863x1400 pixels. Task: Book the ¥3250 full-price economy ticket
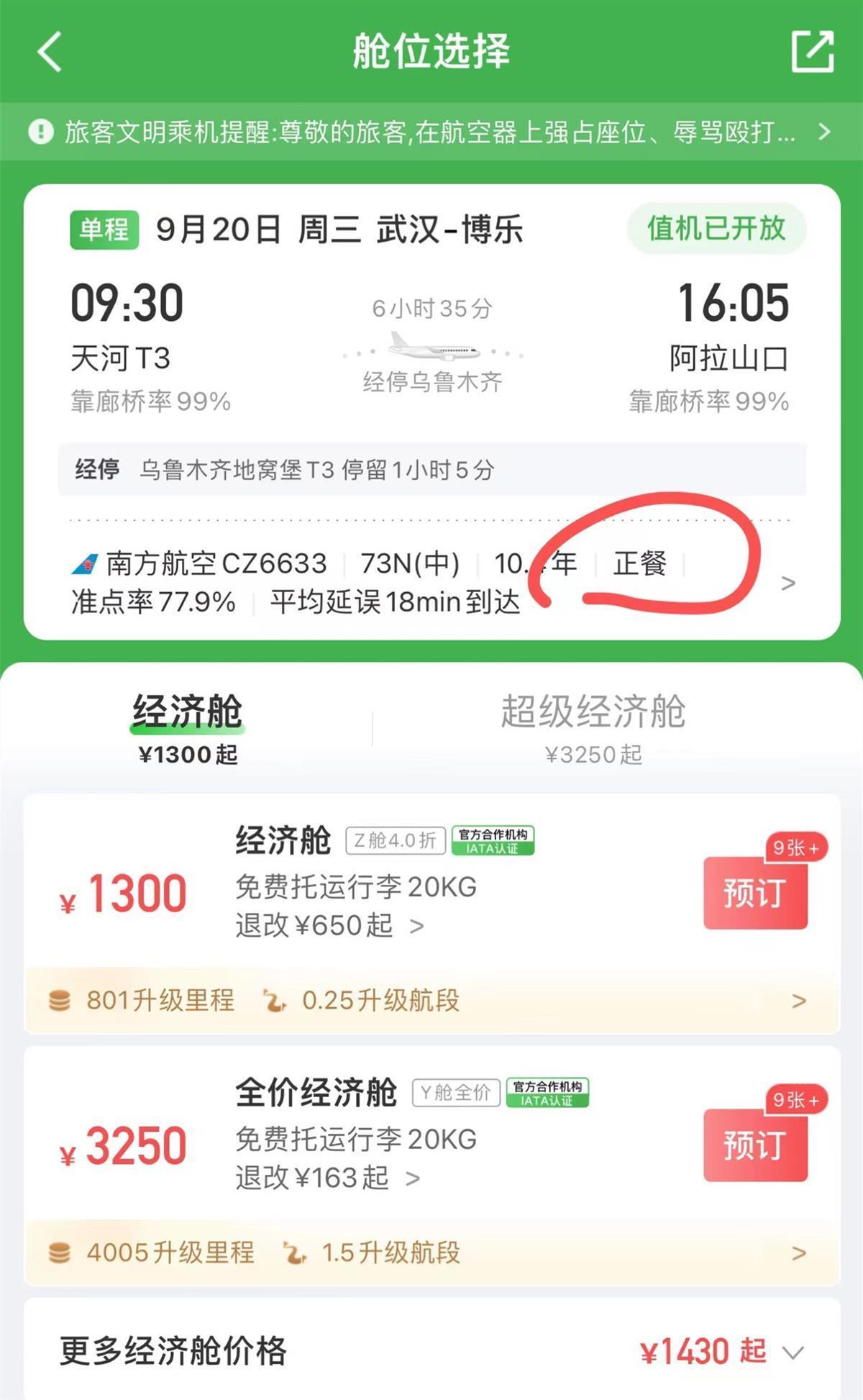click(755, 1145)
